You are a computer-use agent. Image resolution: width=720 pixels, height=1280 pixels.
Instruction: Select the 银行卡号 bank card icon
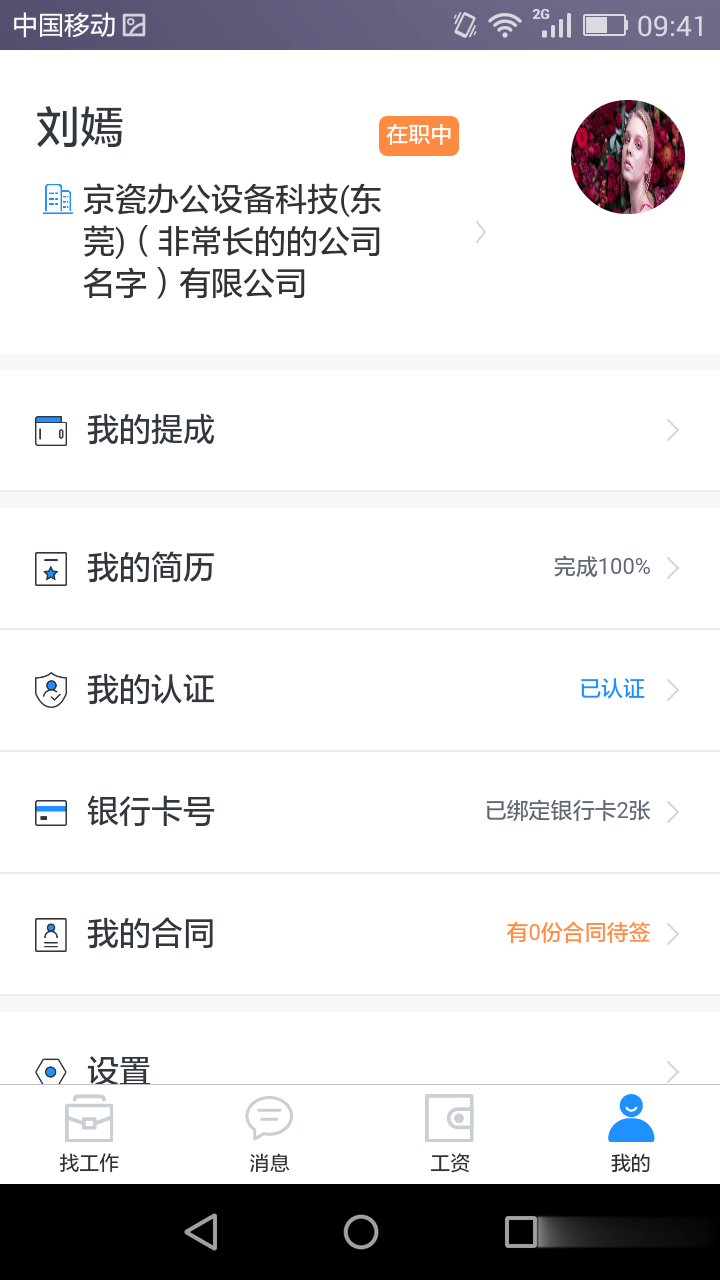(x=51, y=812)
